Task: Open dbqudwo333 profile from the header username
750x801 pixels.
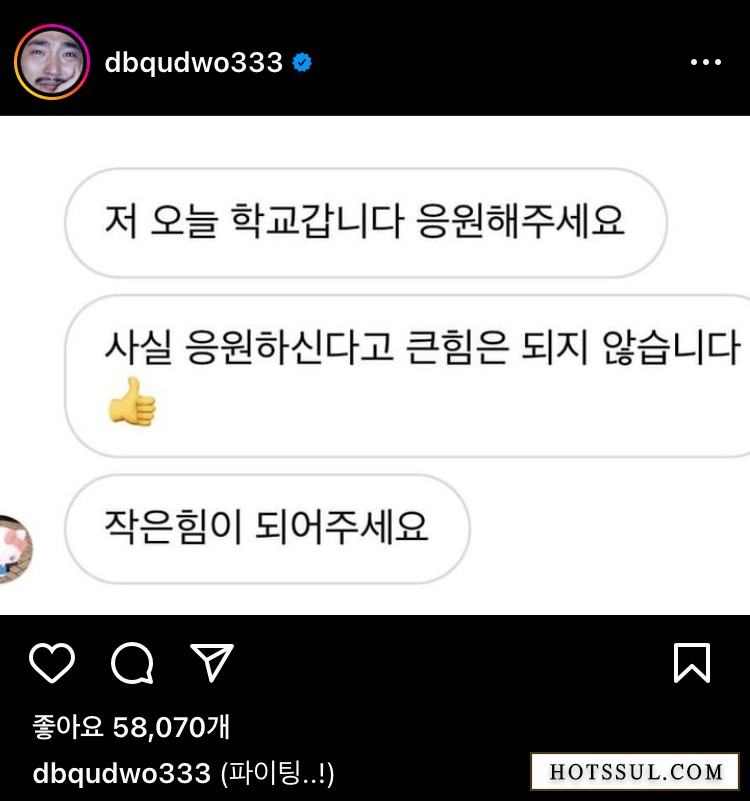Action: click(193, 62)
